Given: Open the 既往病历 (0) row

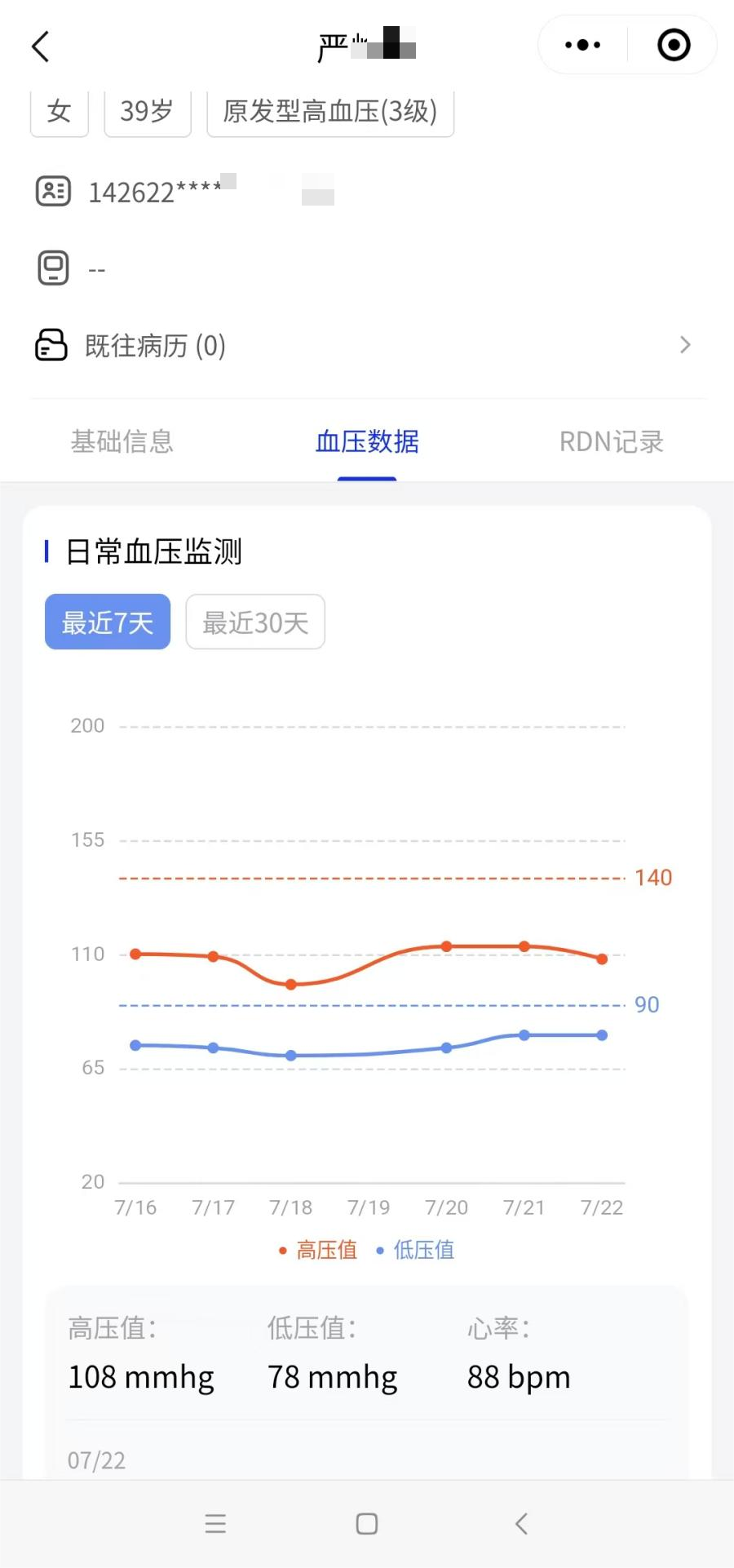Looking at the screenshot, I should 367,345.
